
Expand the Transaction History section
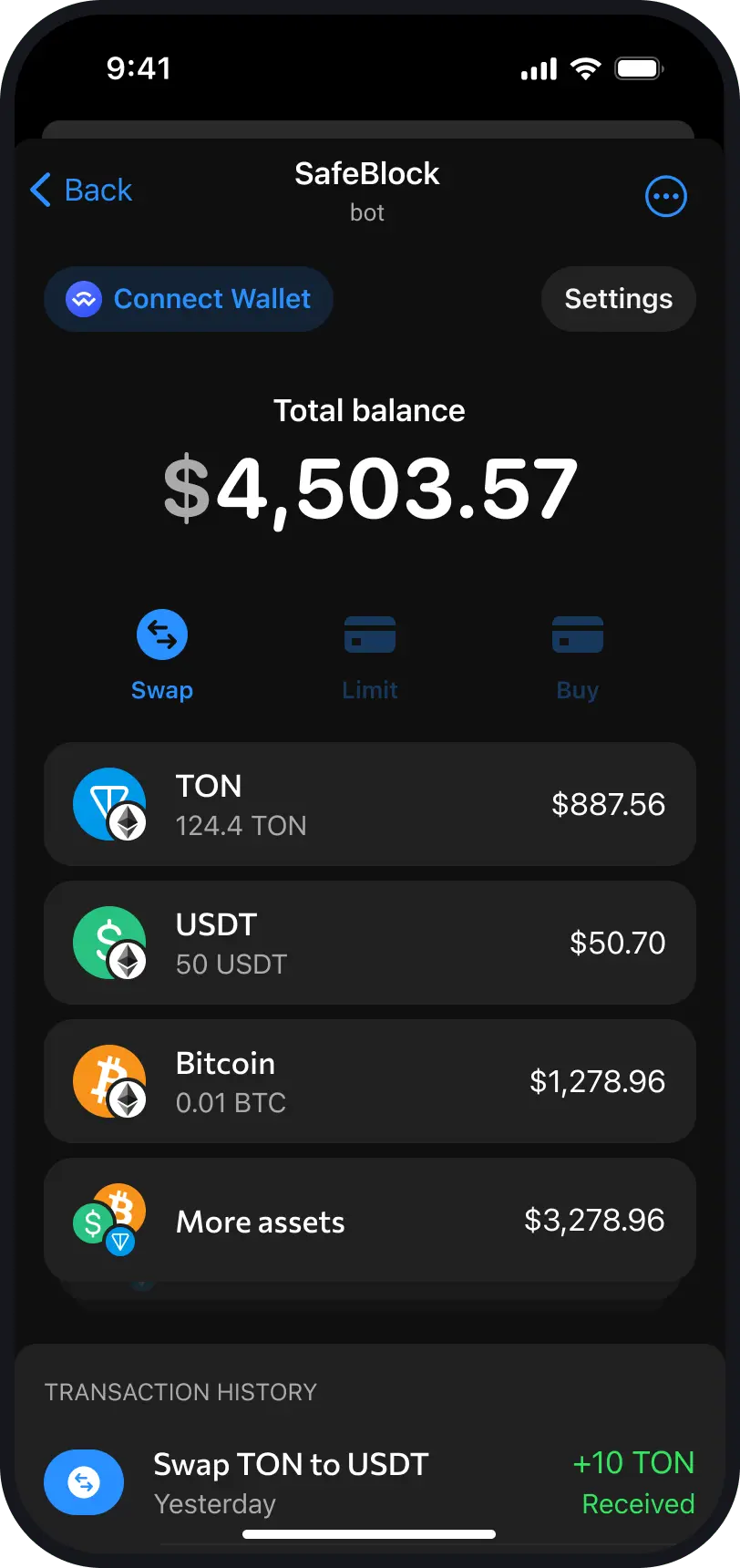tap(180, 1392)
